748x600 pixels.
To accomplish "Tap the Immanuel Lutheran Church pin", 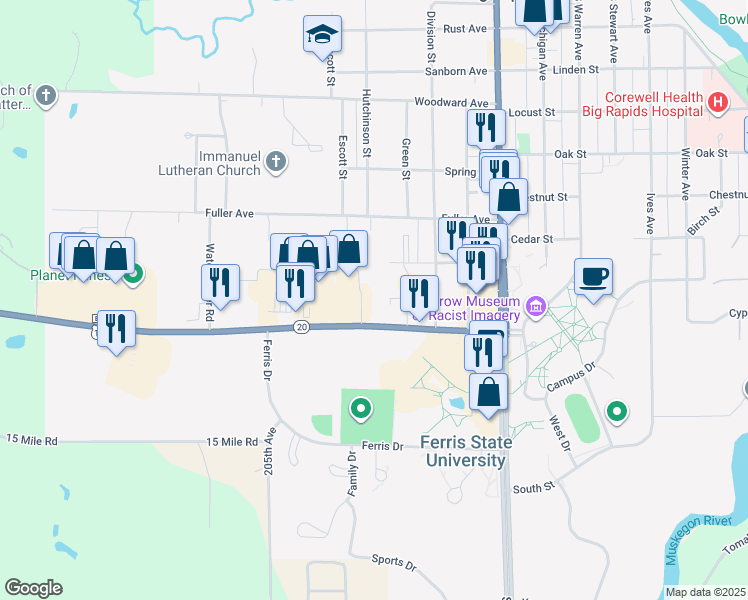I will [x=277, y=161].
